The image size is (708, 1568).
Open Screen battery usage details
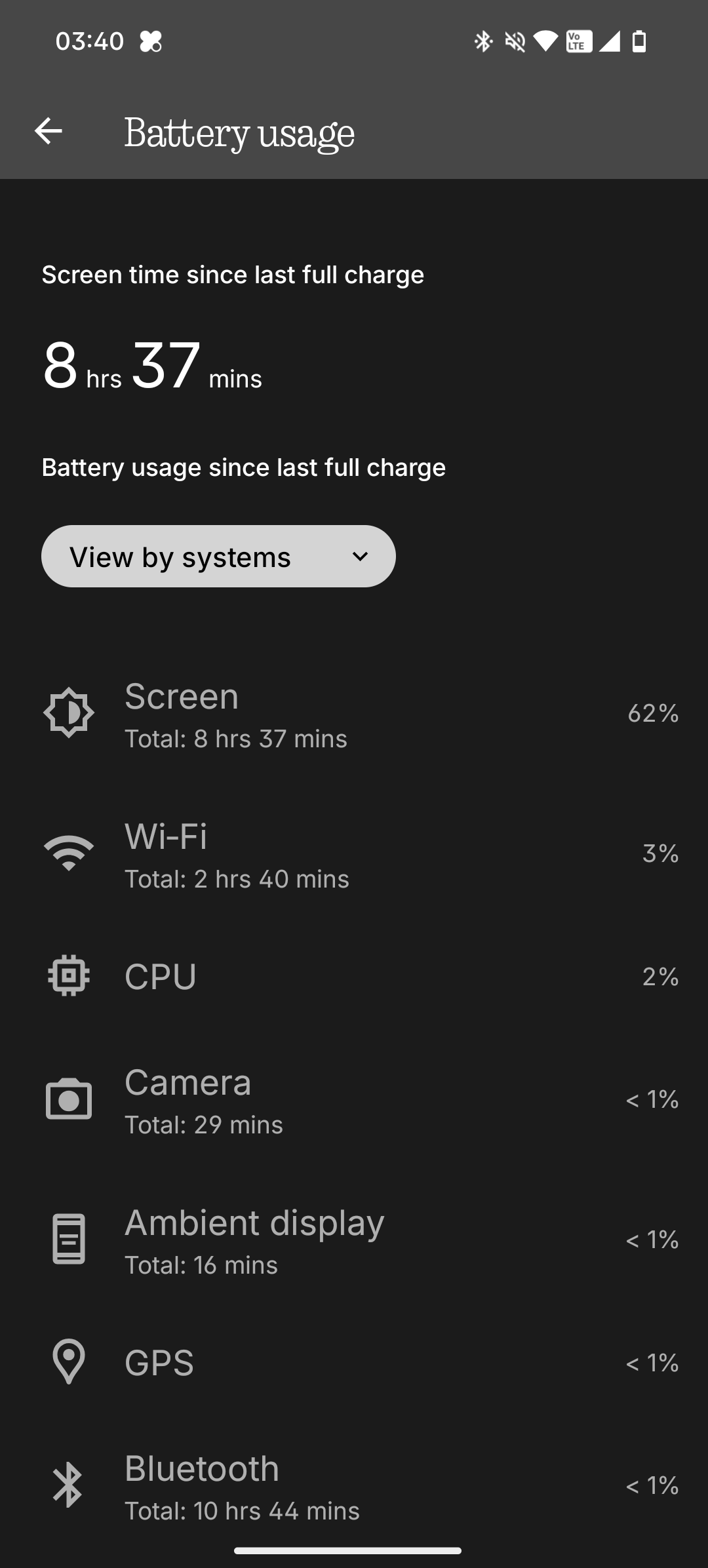pyautogui.click(x=354, y=715)
